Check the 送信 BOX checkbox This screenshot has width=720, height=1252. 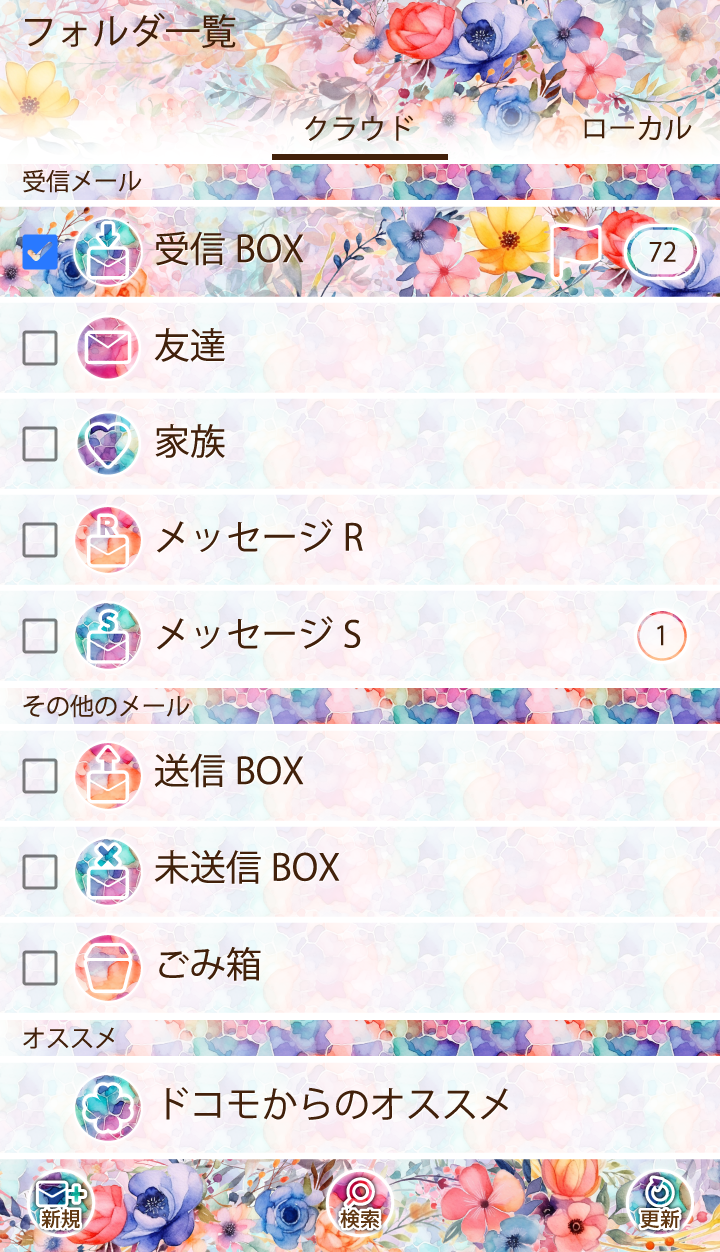[40, 774]
